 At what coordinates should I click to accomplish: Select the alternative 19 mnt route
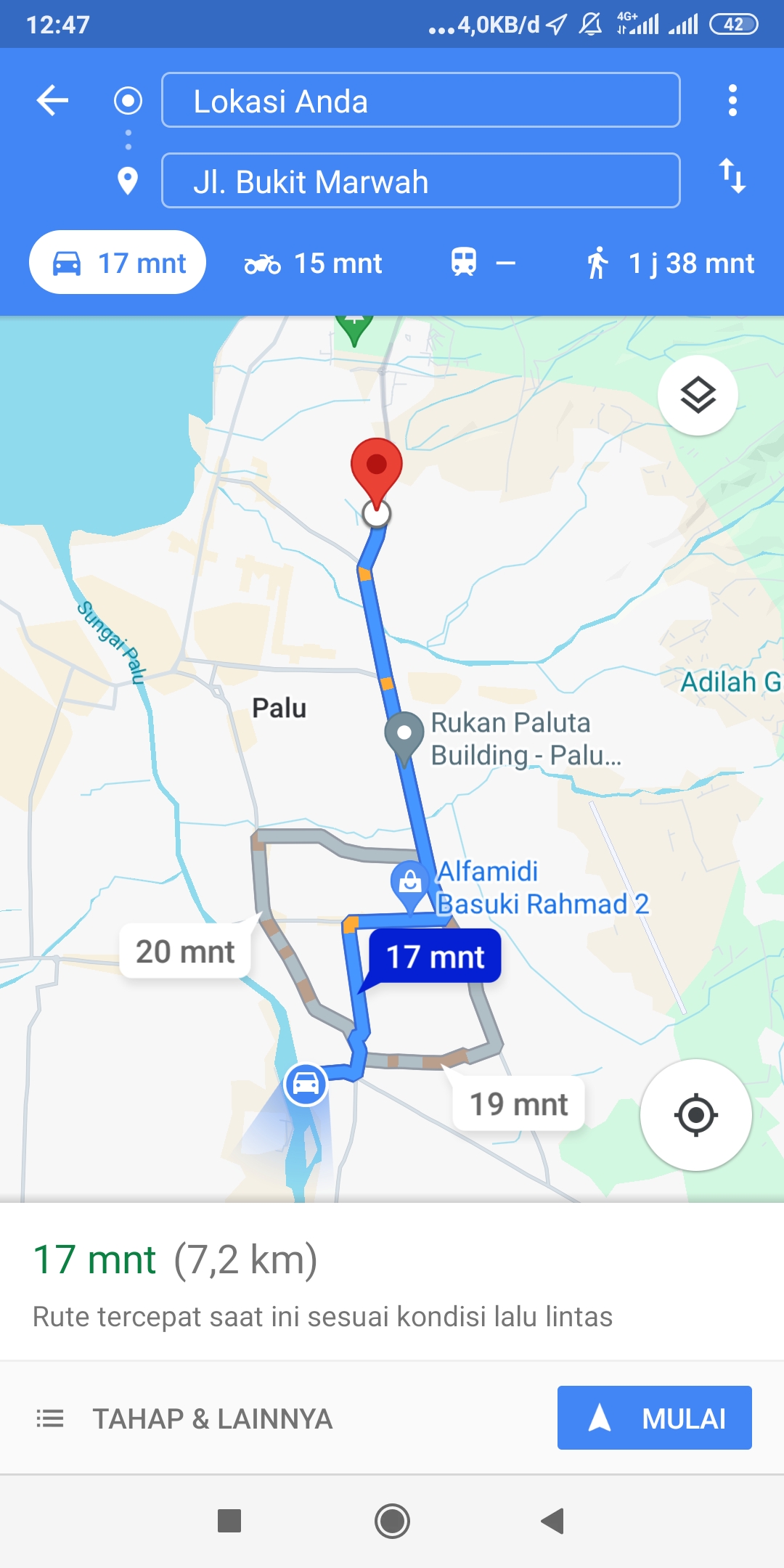[x=518, y=1104]
